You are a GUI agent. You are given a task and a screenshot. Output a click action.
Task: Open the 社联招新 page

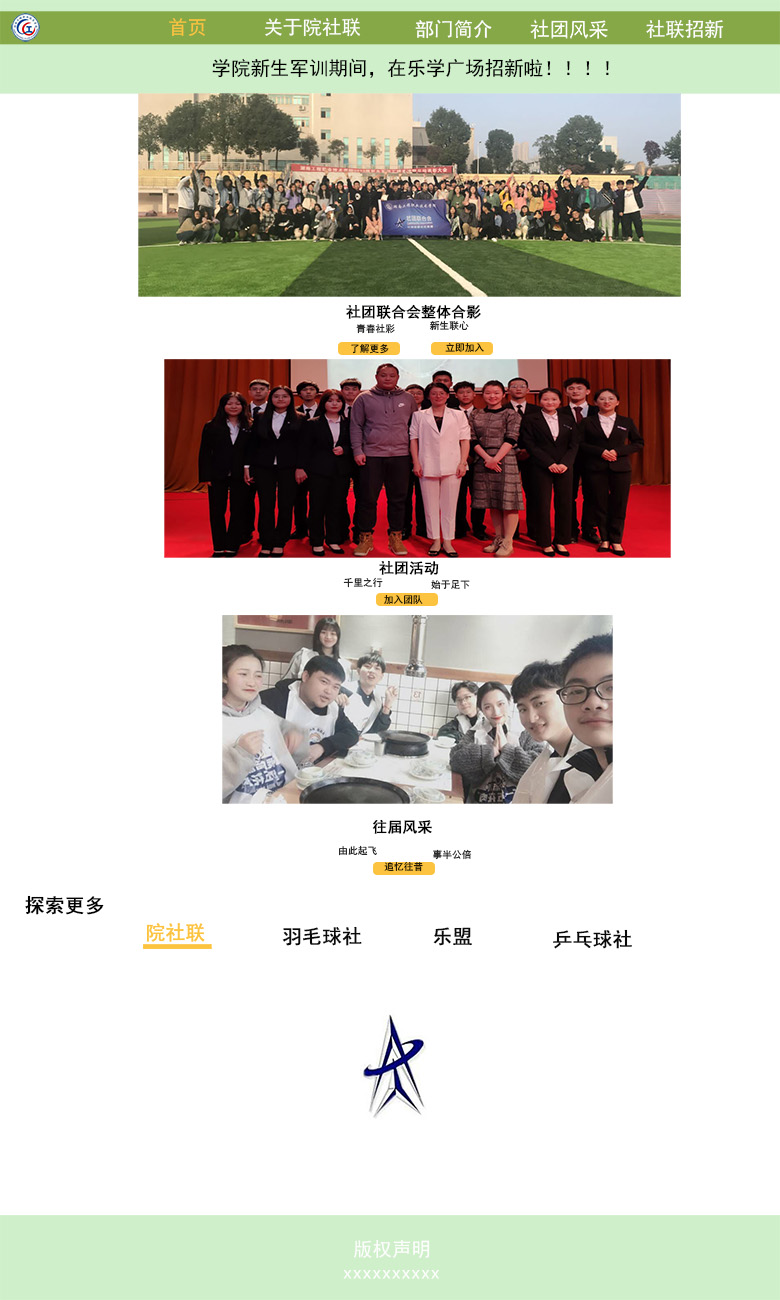684,29
